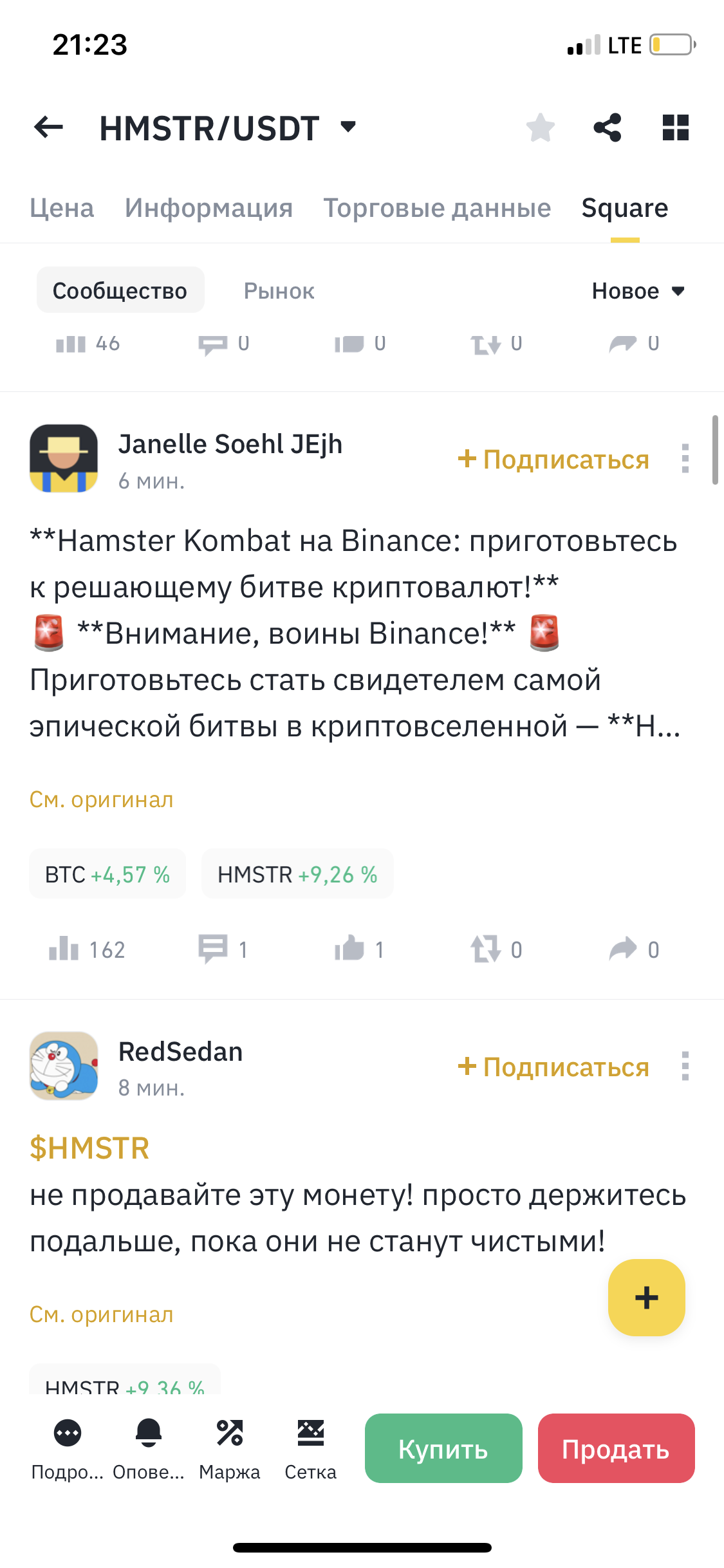The height and width of the screenshot is (1568, 724).
Task: Share the HMSTR/USDT page
Action: pos(608,127)
